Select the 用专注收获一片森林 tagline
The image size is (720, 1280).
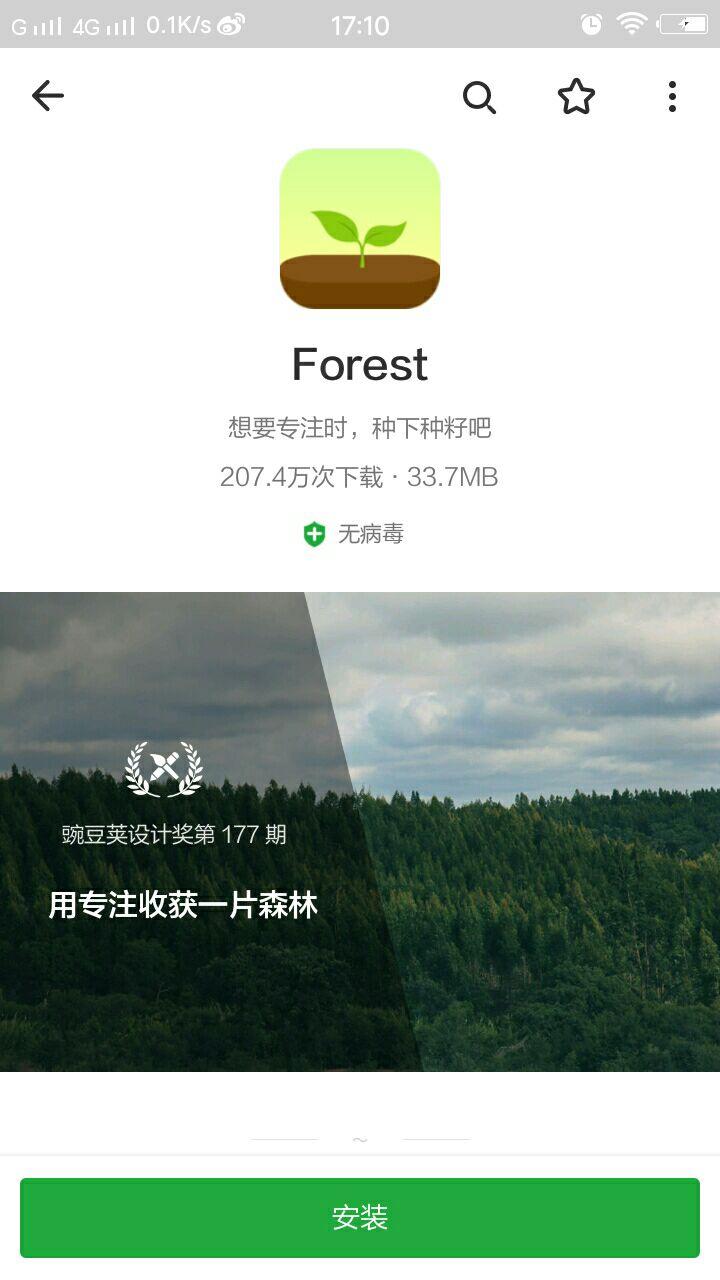[180, 906]
